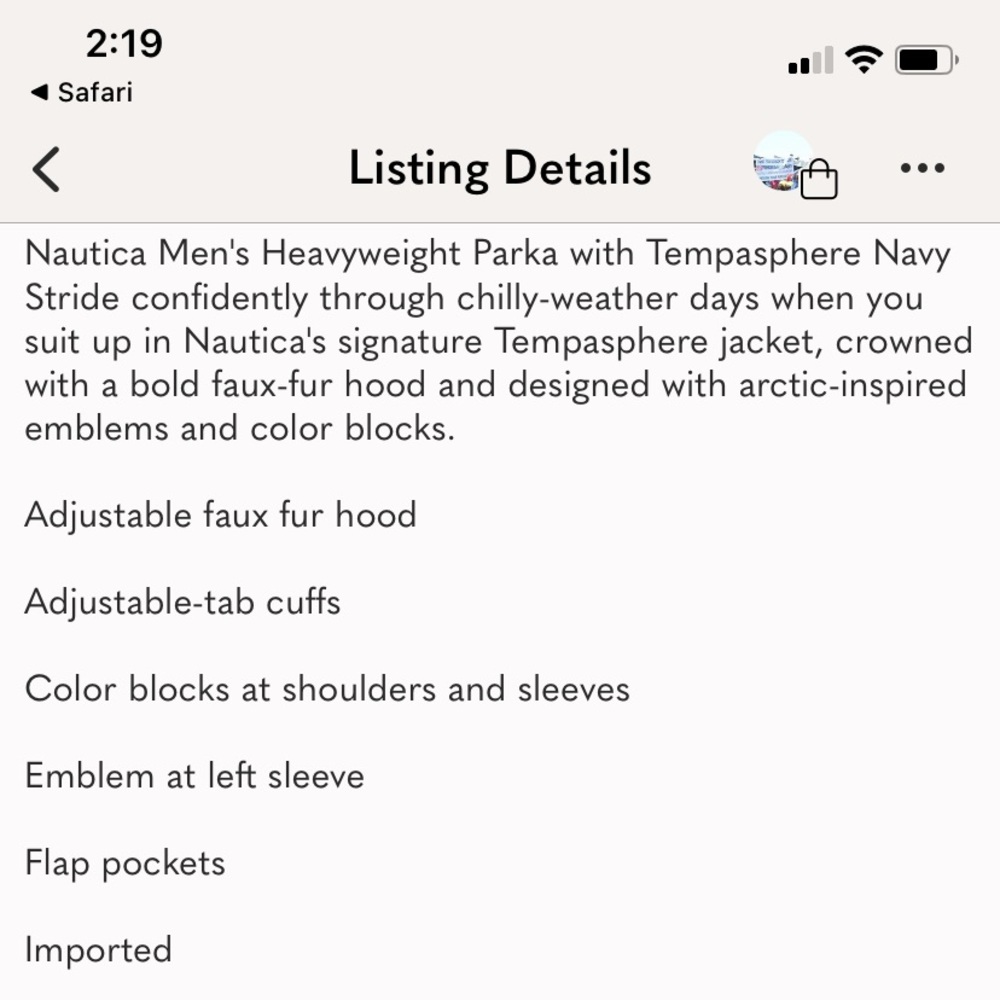Return to Safari via status bar link
This screenshot has width=1000, height=1000.
pos(82,93)
